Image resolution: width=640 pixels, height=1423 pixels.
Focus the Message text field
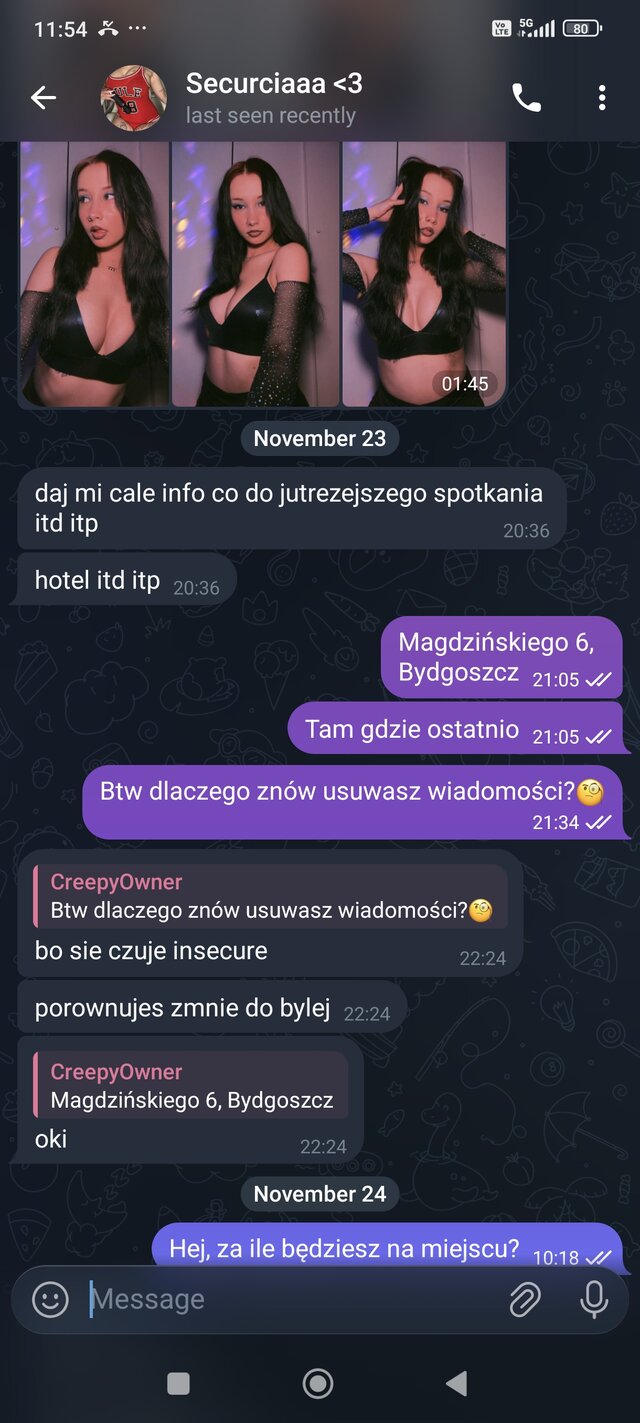click(290, 1299)
